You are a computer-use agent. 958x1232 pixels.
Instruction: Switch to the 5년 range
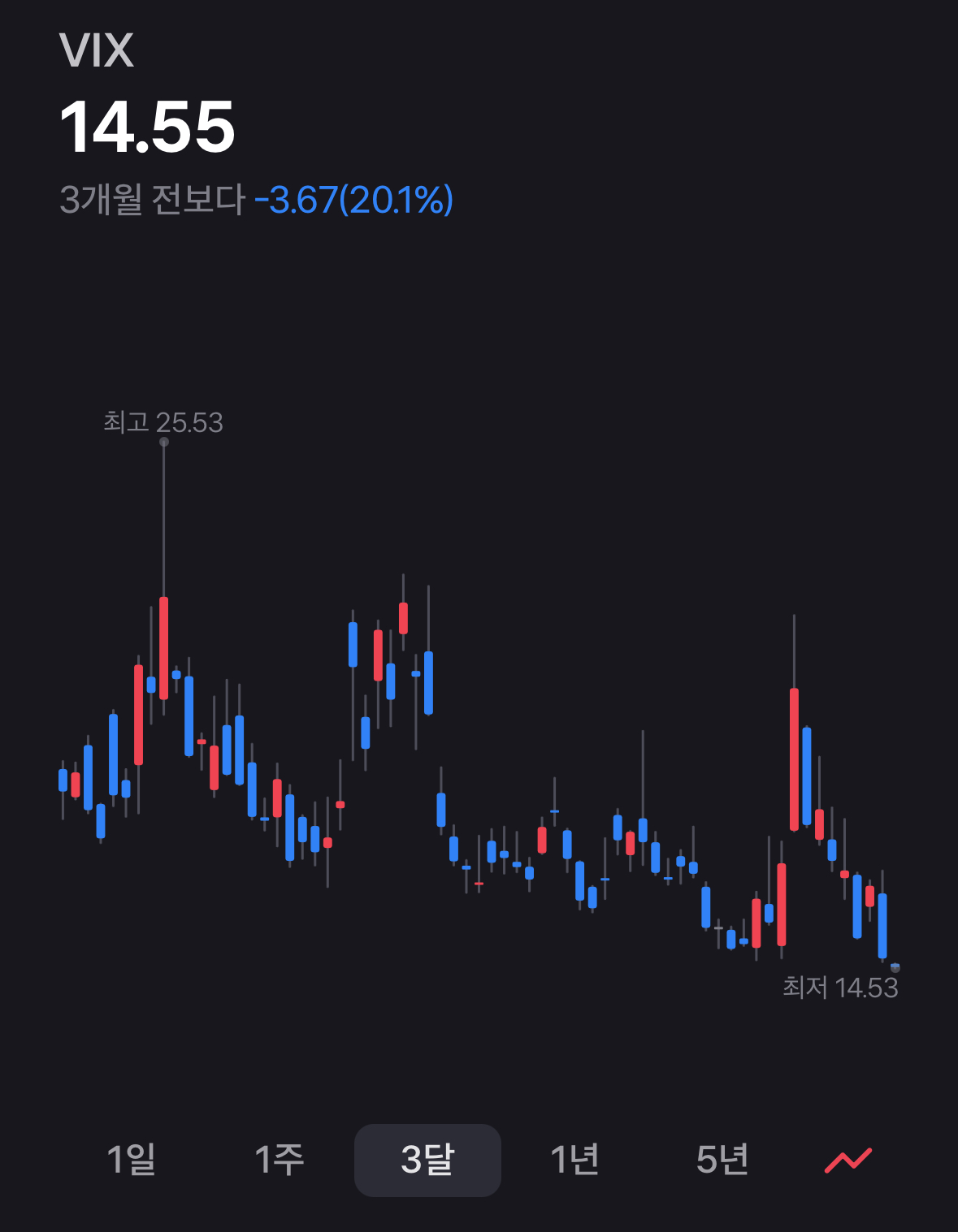(x=722, y=1160)
